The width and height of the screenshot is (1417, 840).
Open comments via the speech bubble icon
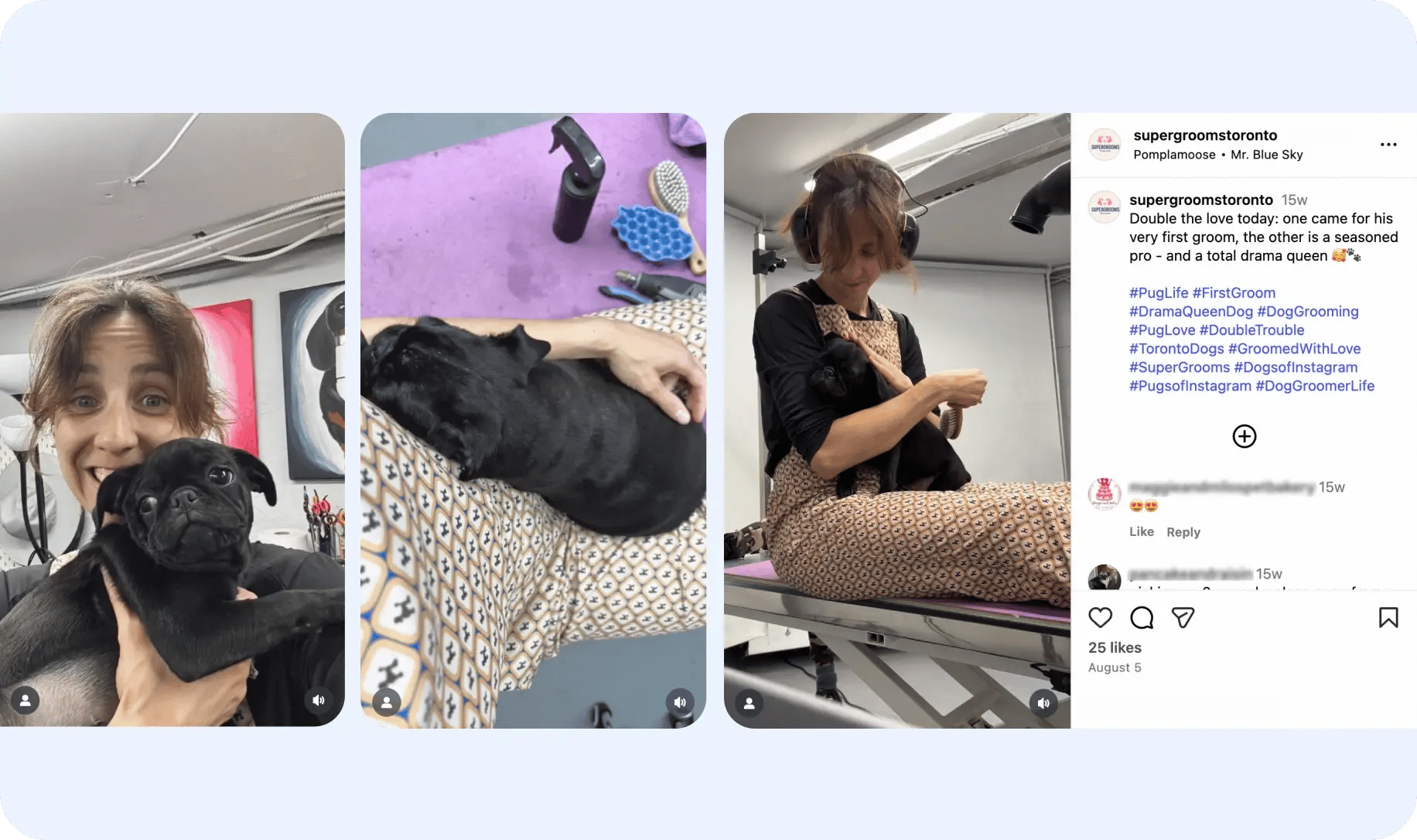point(1141,617)
